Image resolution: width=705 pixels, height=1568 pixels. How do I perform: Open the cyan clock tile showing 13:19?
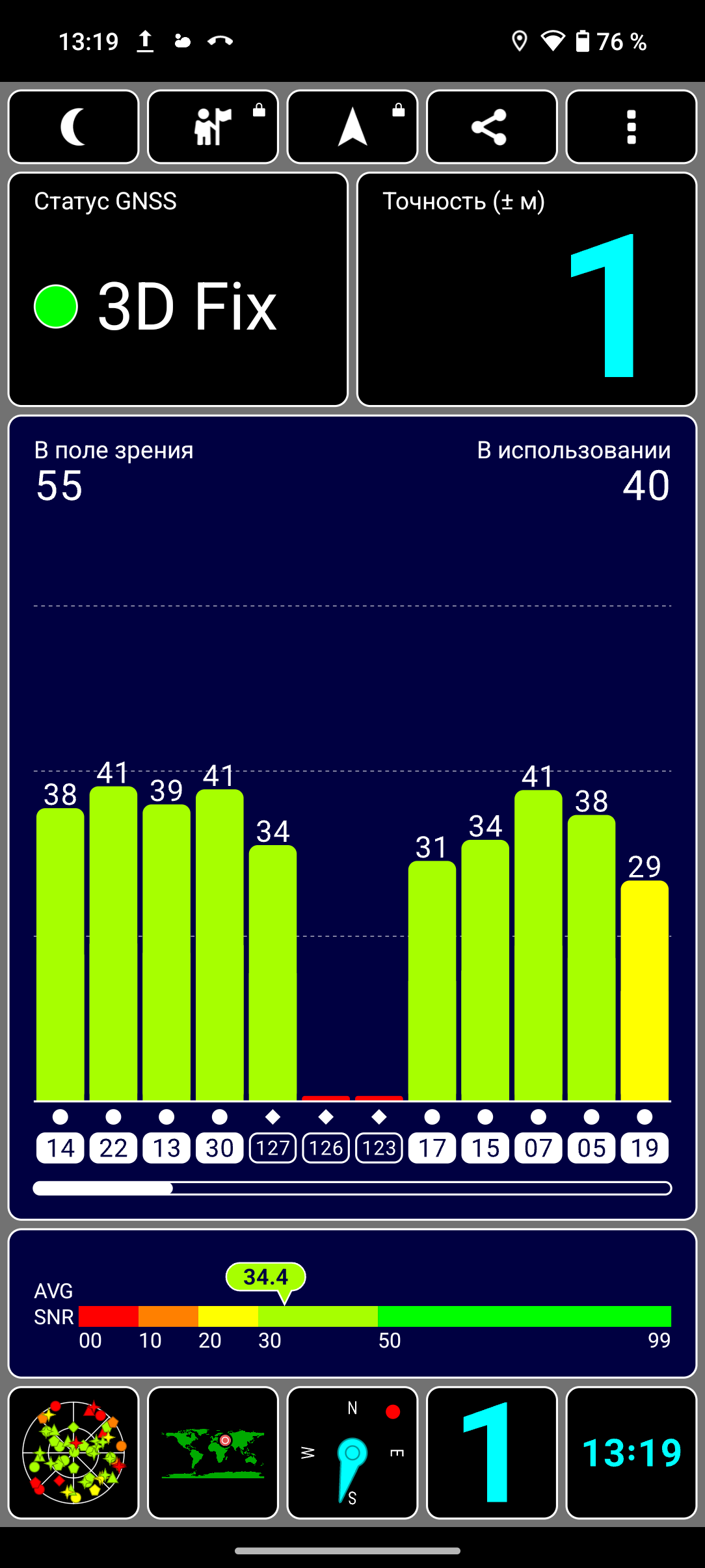click(631, 1452)
